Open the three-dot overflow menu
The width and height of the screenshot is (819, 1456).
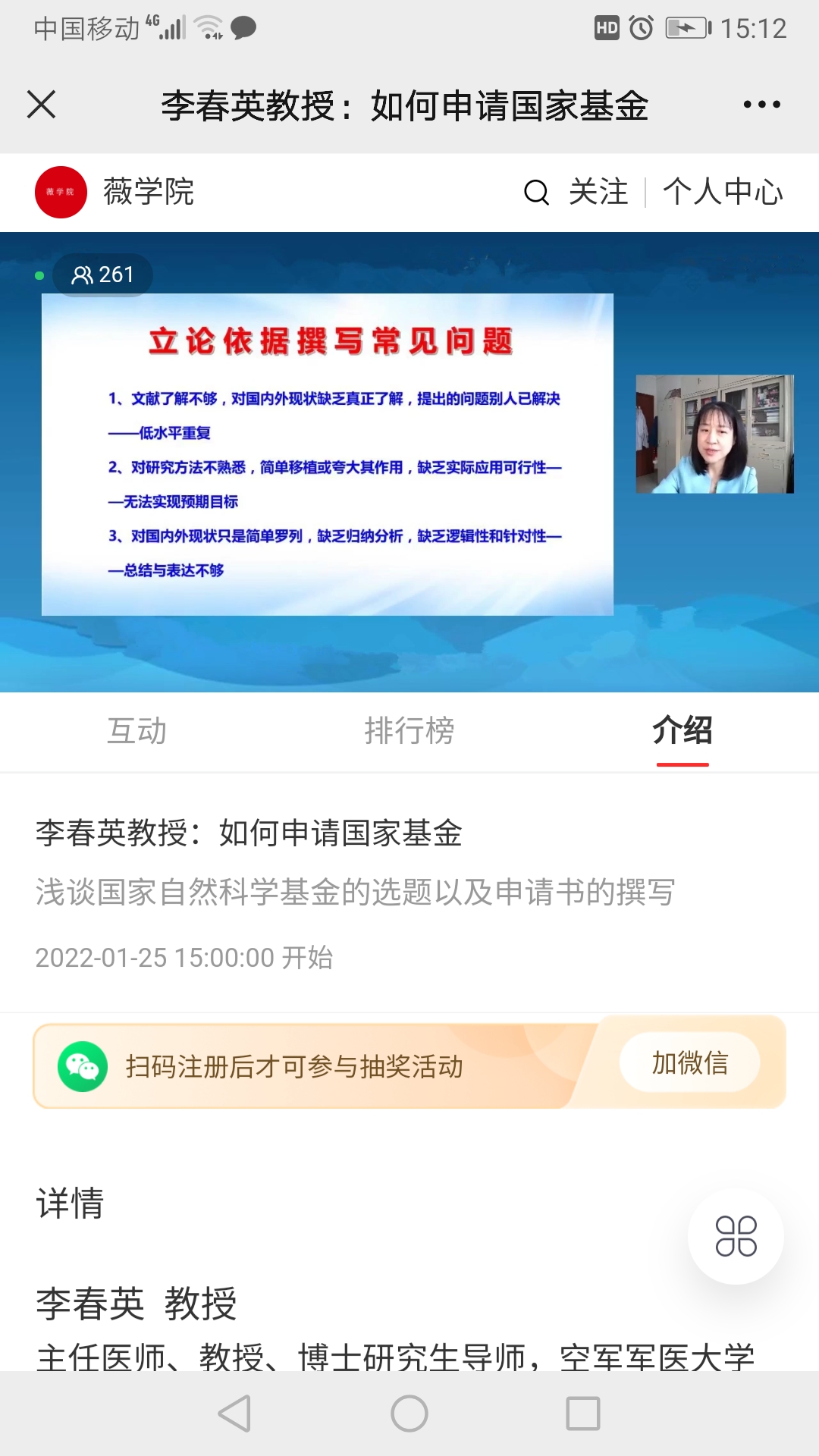click(761, 105)
